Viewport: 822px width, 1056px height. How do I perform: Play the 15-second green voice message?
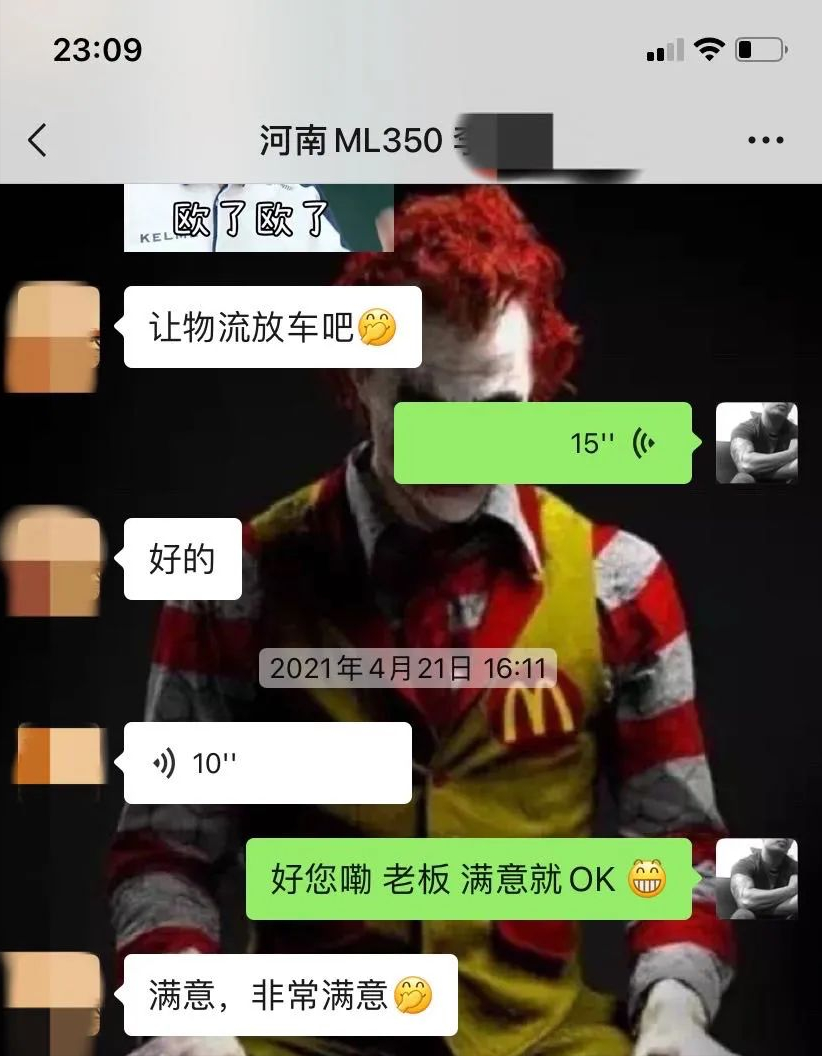pos(542,443)
